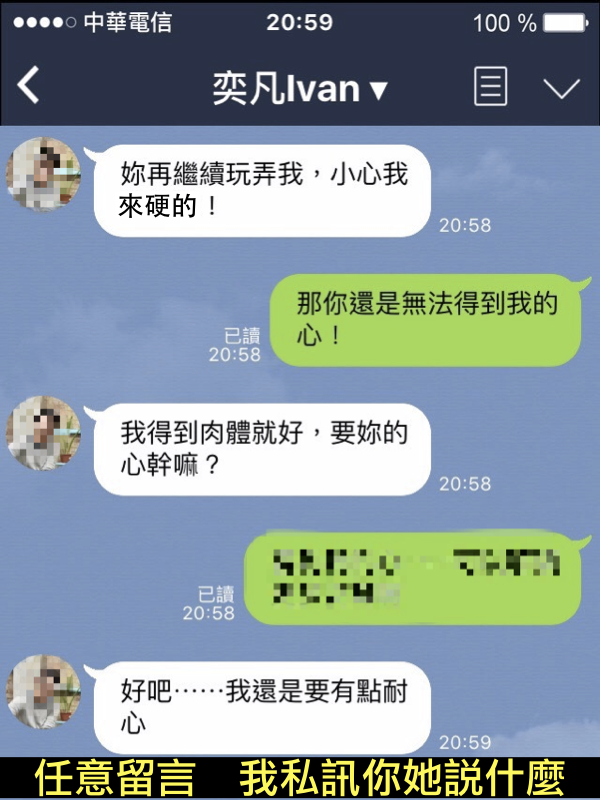The width and height of the screenshot is (600, 800).
Task: Open the notes icon in header
Action: 490,87
